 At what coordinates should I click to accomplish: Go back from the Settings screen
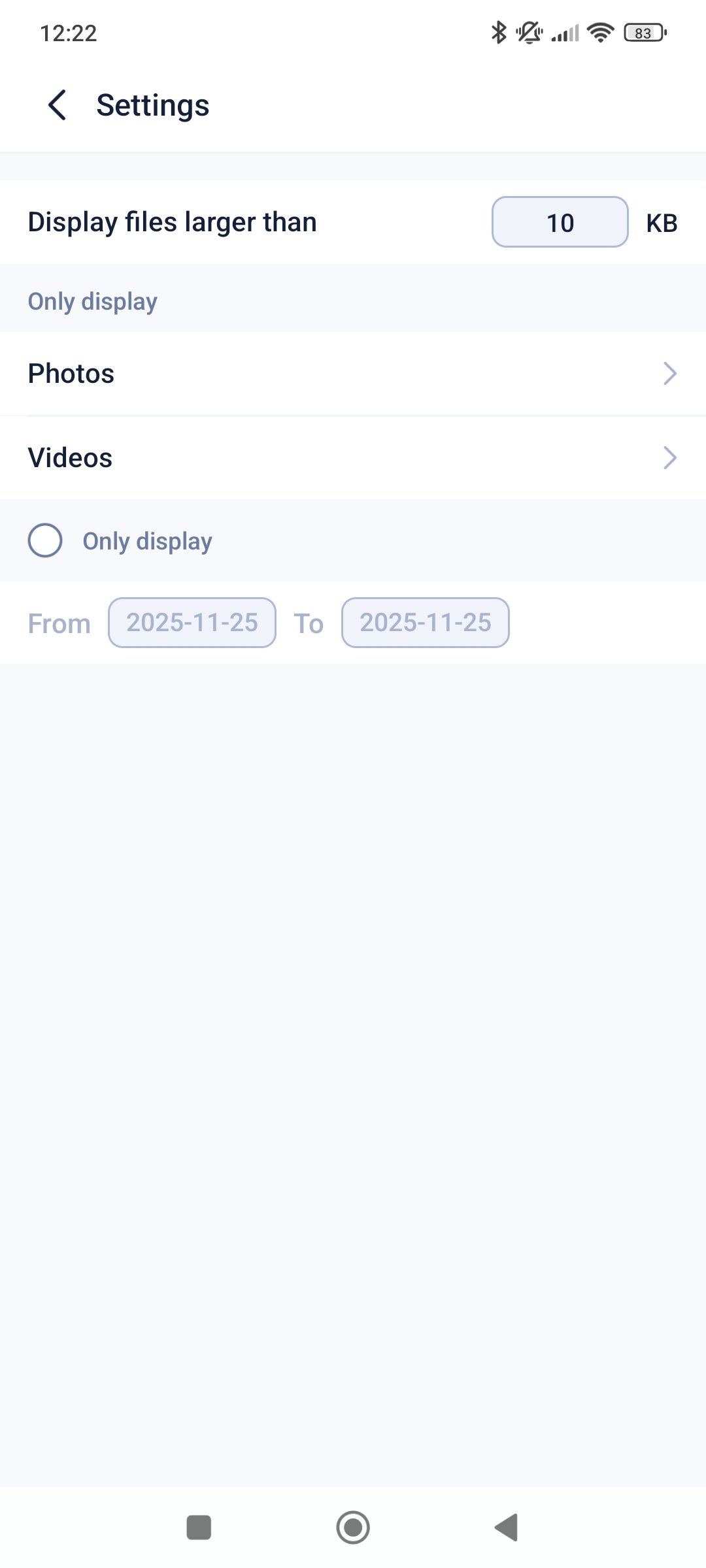coord(58,105)
